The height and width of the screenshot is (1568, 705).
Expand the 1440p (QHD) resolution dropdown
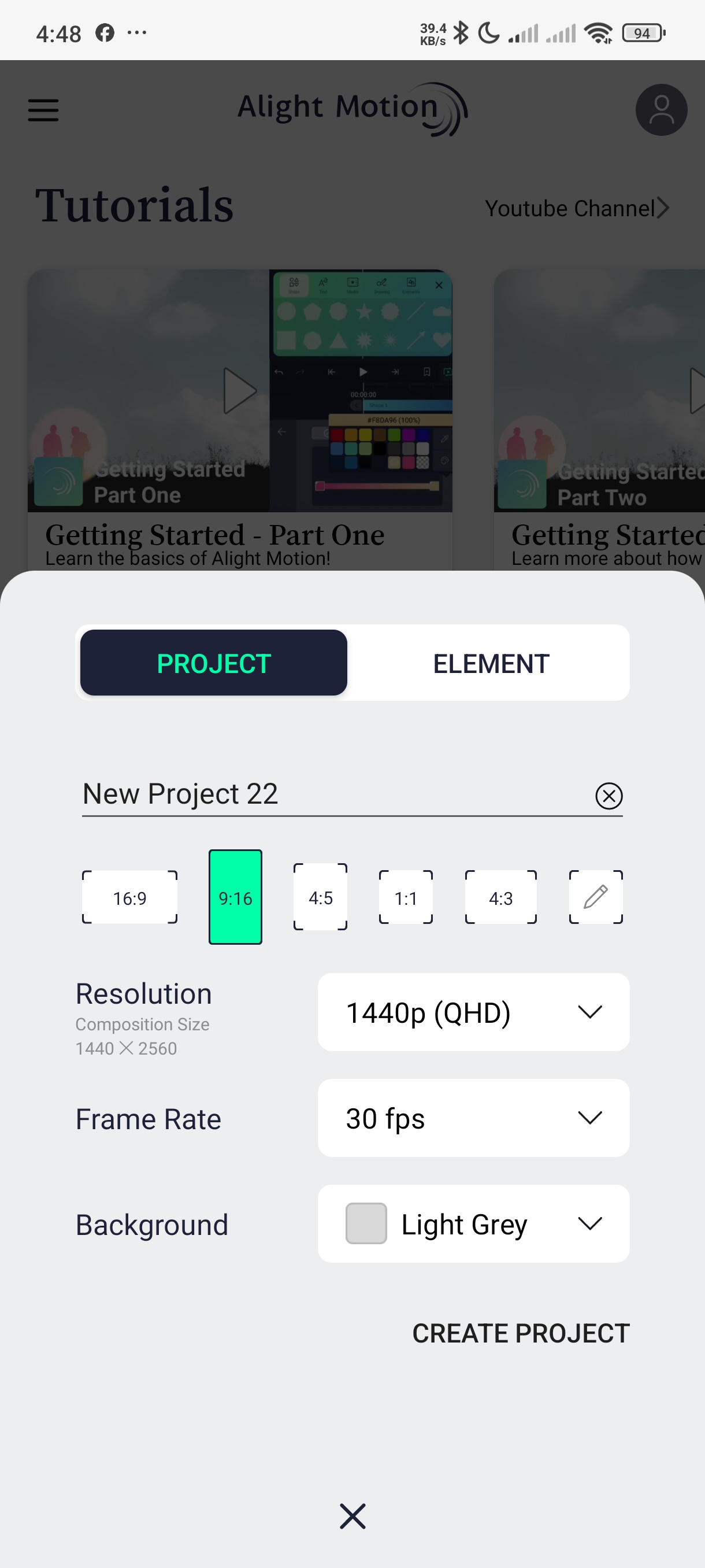click(473, 1012)
